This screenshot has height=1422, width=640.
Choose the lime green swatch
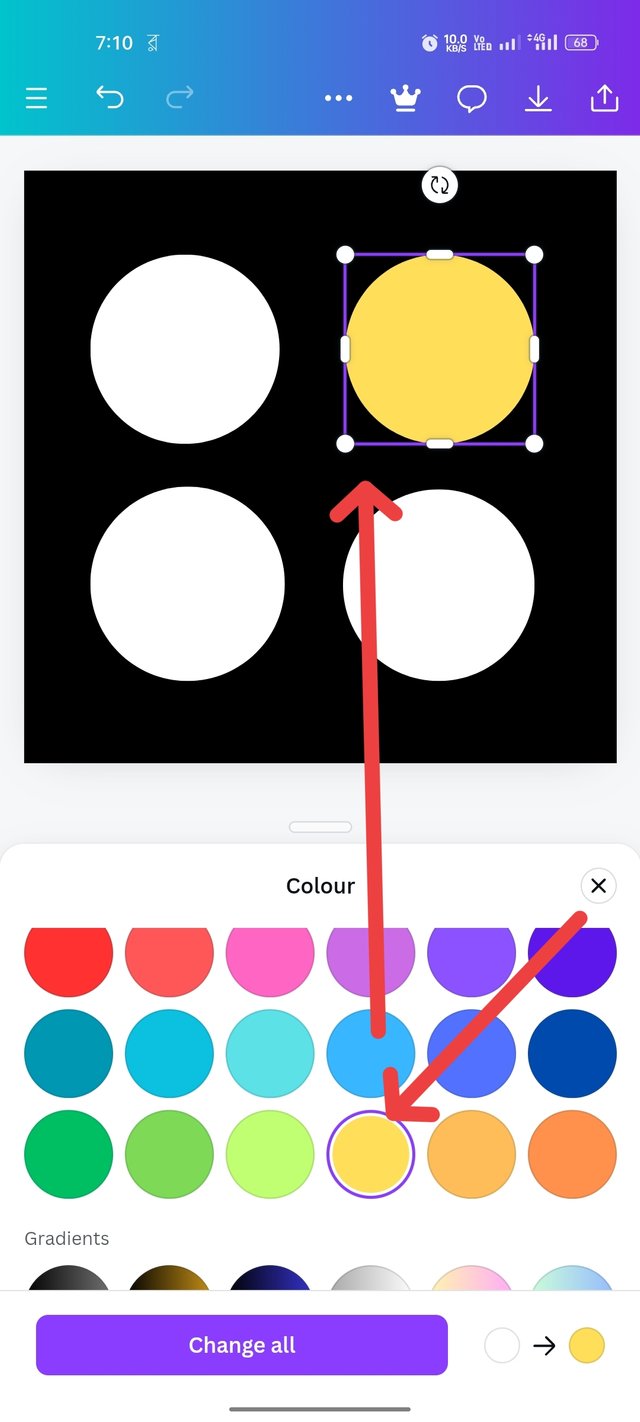[270, 1153]
